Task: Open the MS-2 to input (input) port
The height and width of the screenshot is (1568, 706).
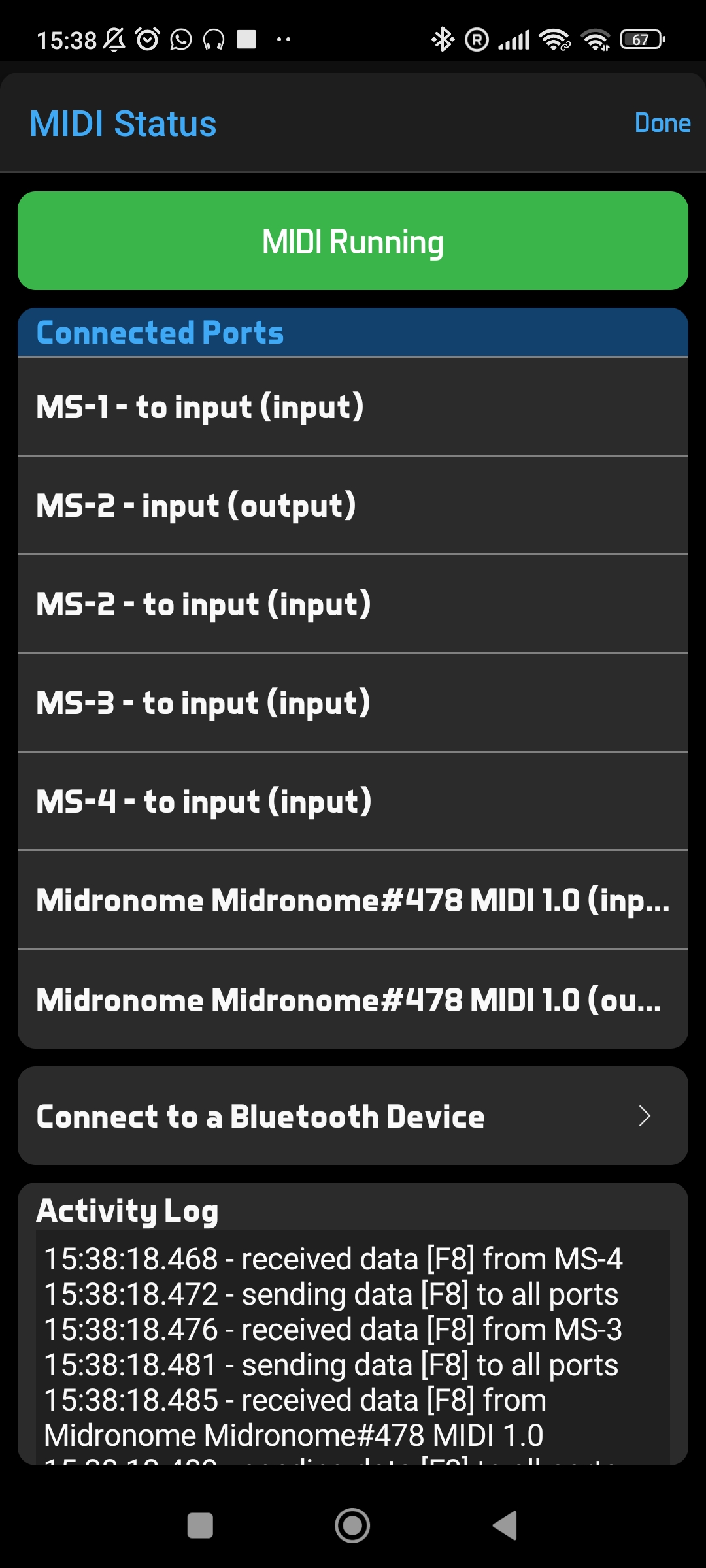Action: [x=353, y=604]
